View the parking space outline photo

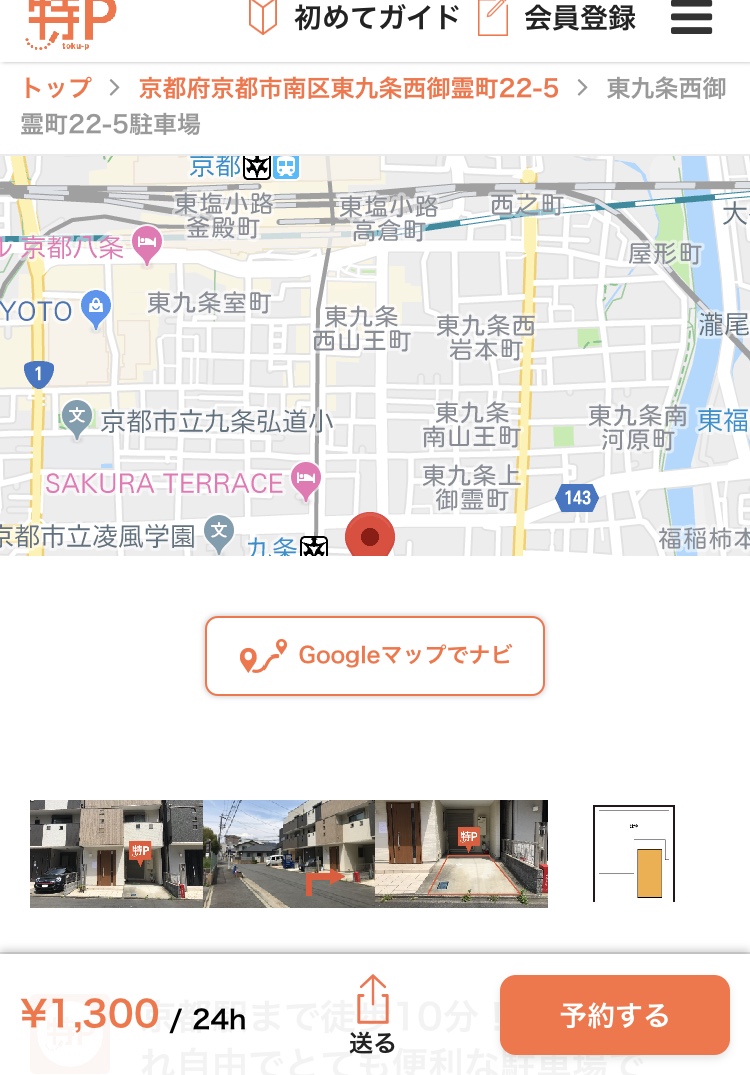click(461, 853)
